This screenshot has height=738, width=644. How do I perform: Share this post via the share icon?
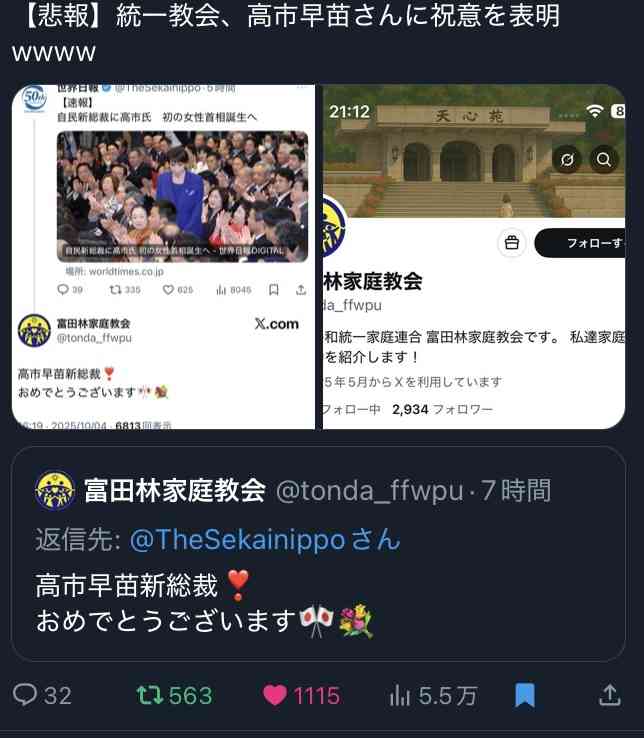608,696
